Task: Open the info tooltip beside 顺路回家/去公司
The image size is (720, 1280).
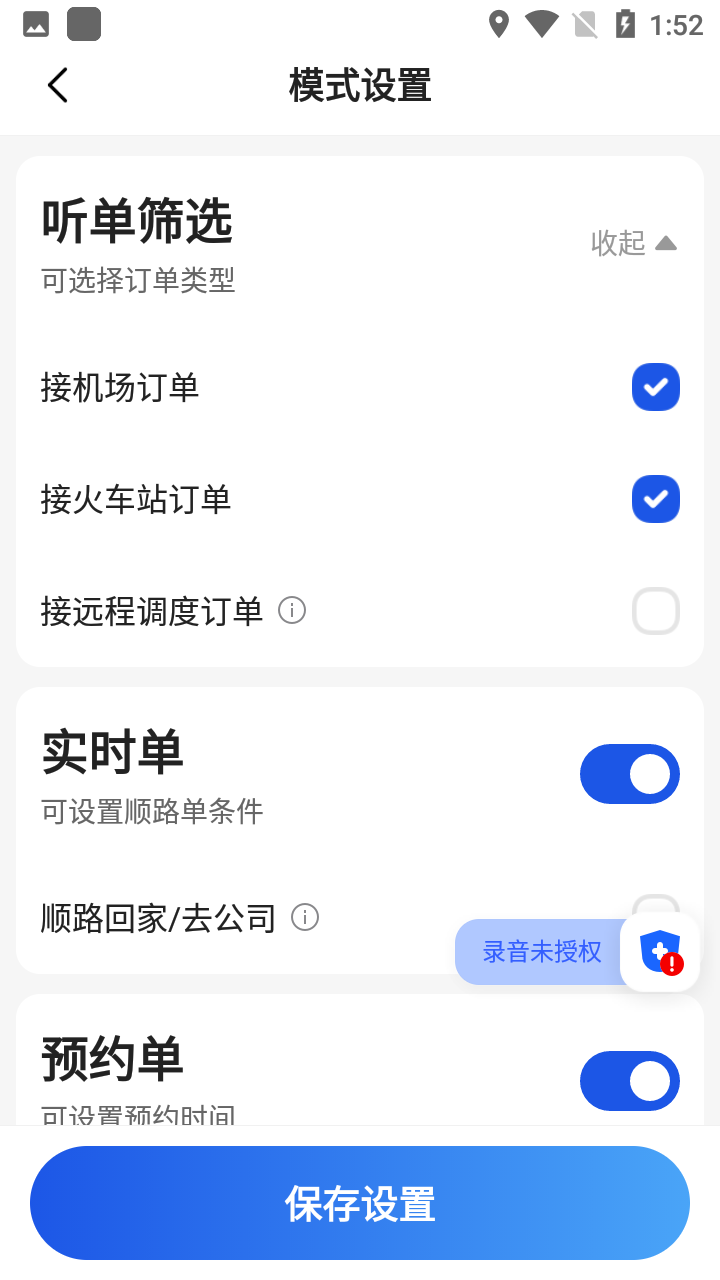Action: point(305,917)
